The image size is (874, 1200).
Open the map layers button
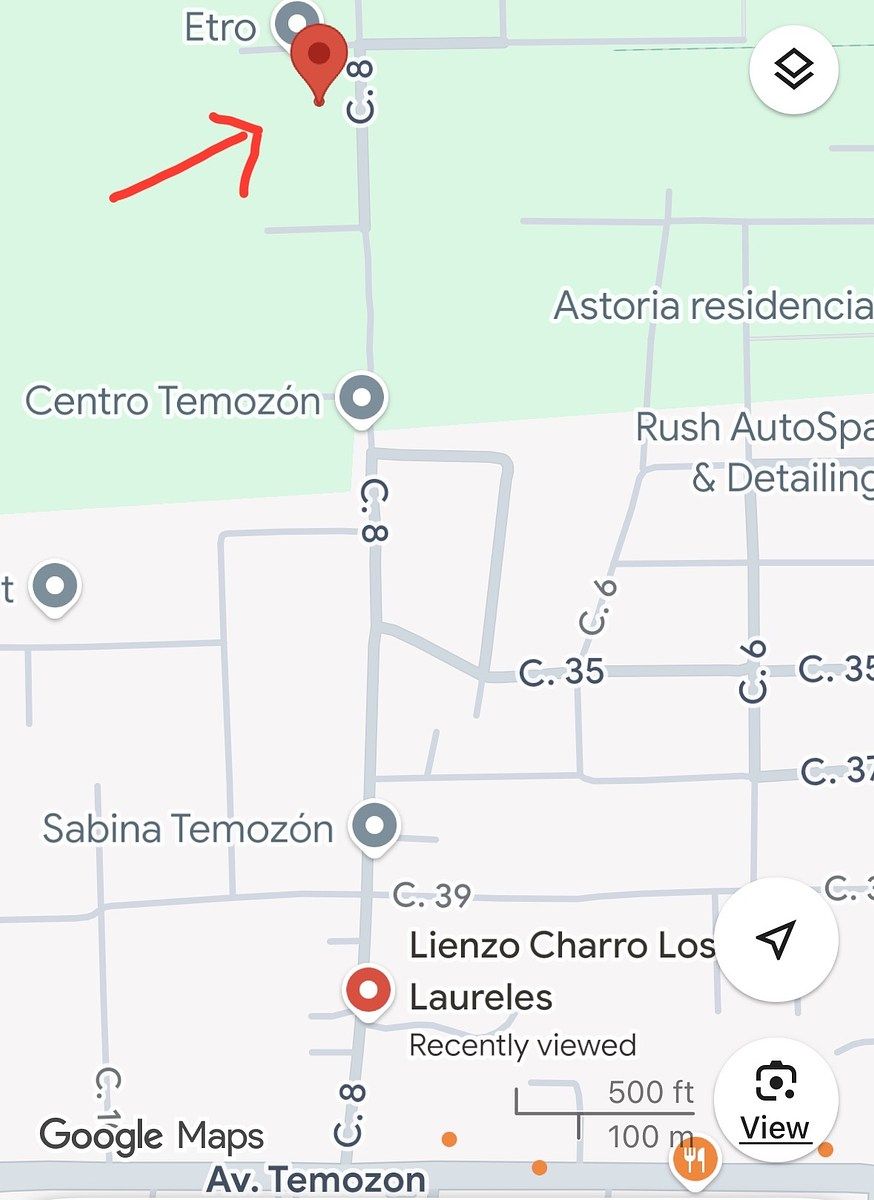coord(793,70)
